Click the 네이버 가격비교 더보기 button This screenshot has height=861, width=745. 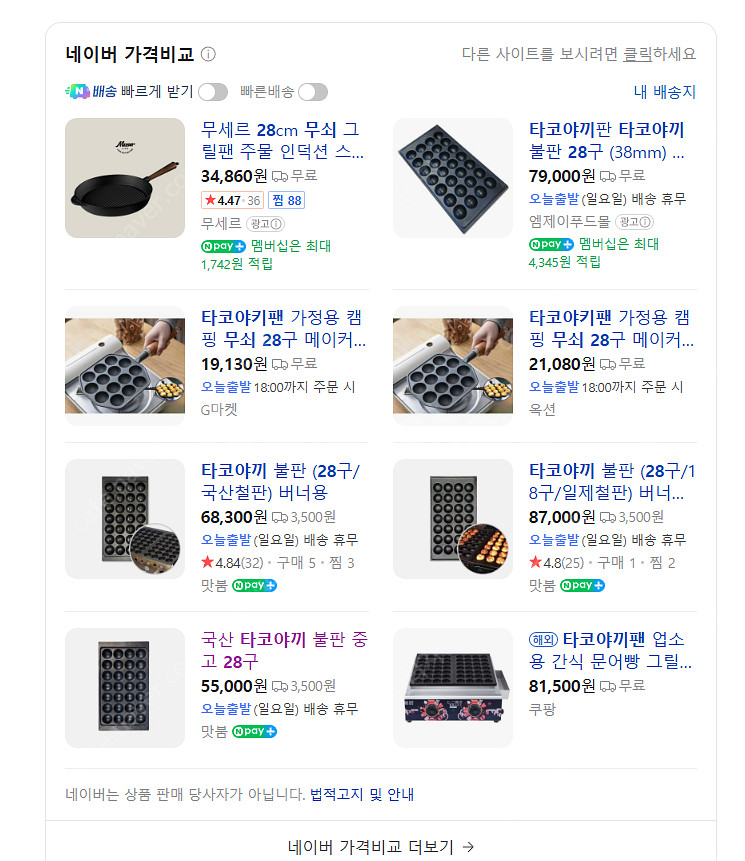click(x=372, y=845)
